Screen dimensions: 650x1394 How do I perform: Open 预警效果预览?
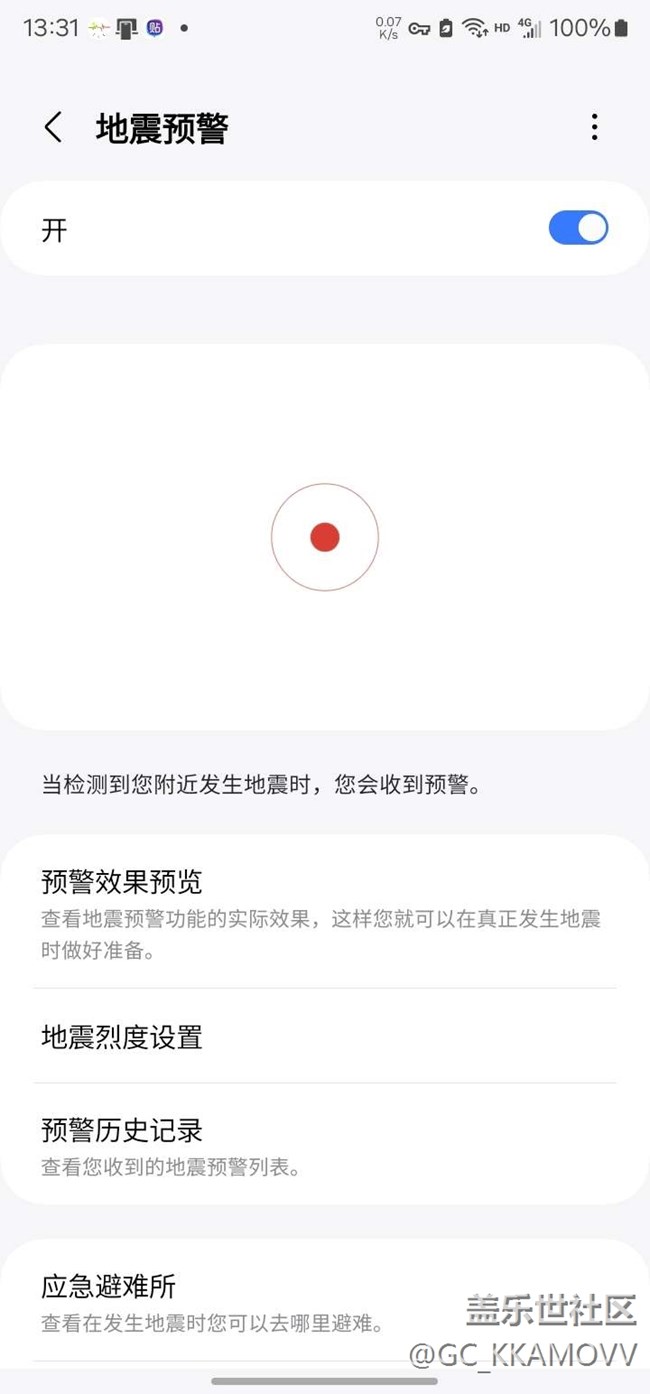click(x=325, y=913)
